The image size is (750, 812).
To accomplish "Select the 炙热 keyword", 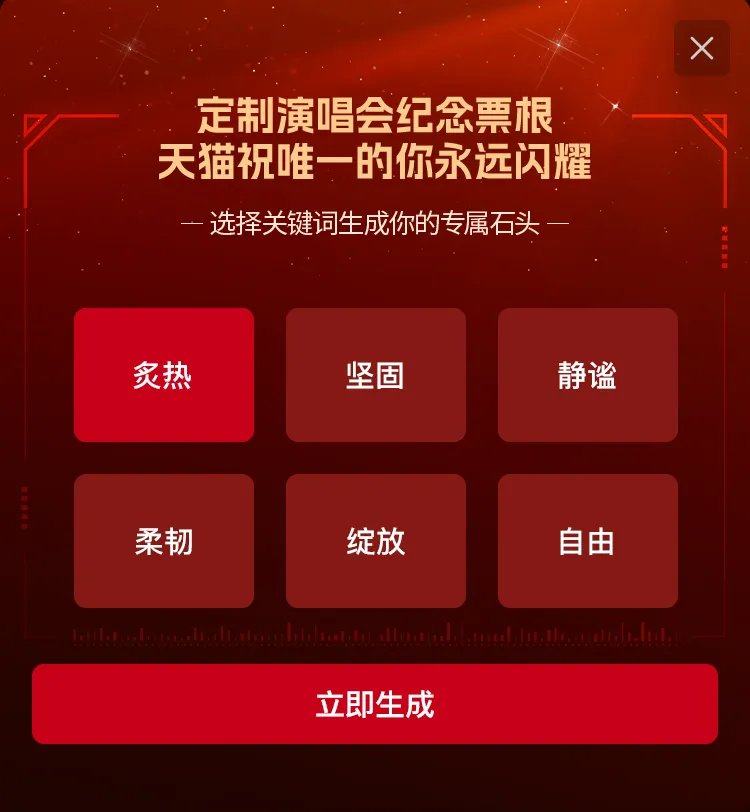I will (x=164, y=375).
